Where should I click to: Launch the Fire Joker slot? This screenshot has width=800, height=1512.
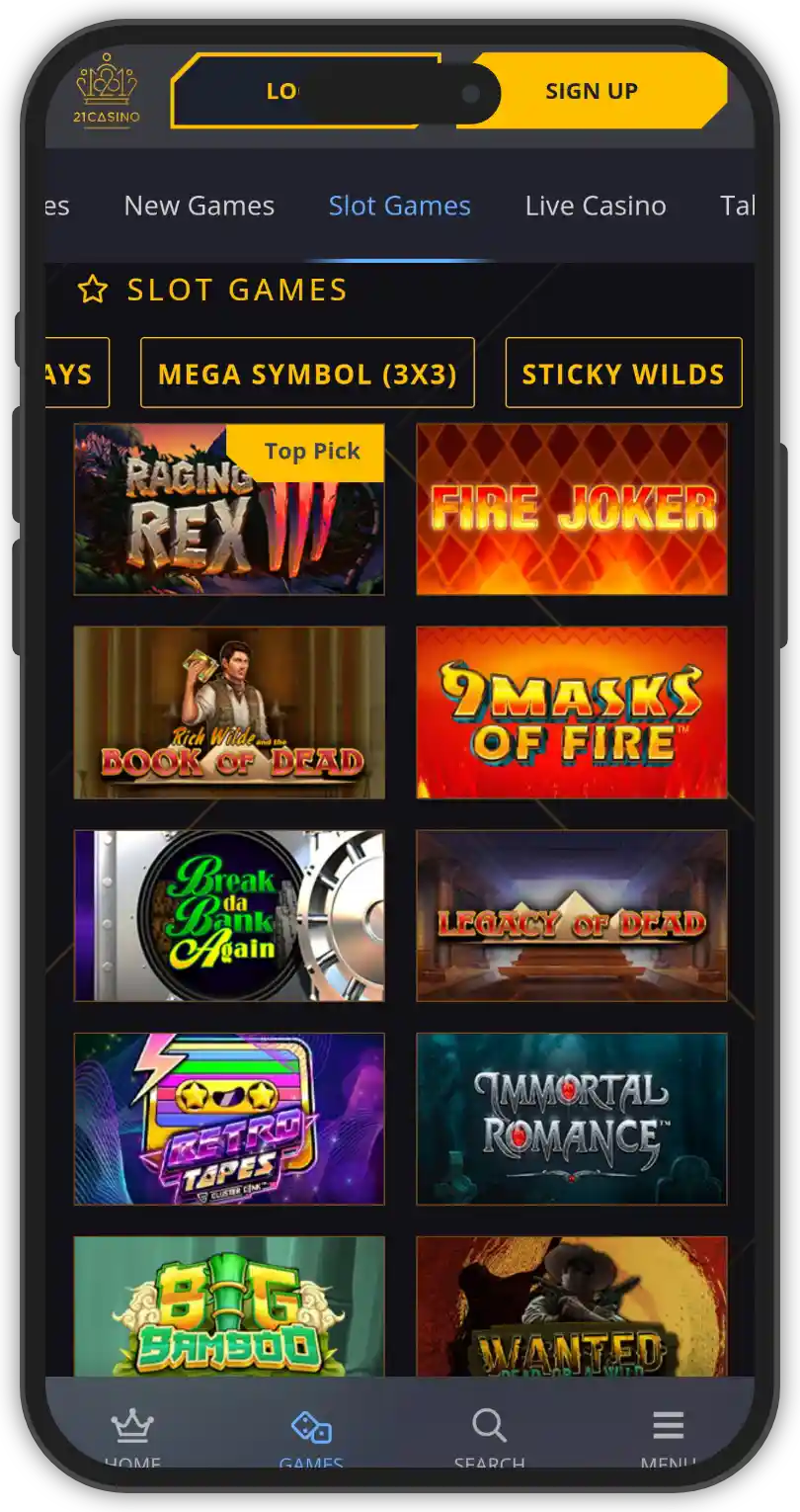pyautogui.click(x=571, y=510)
